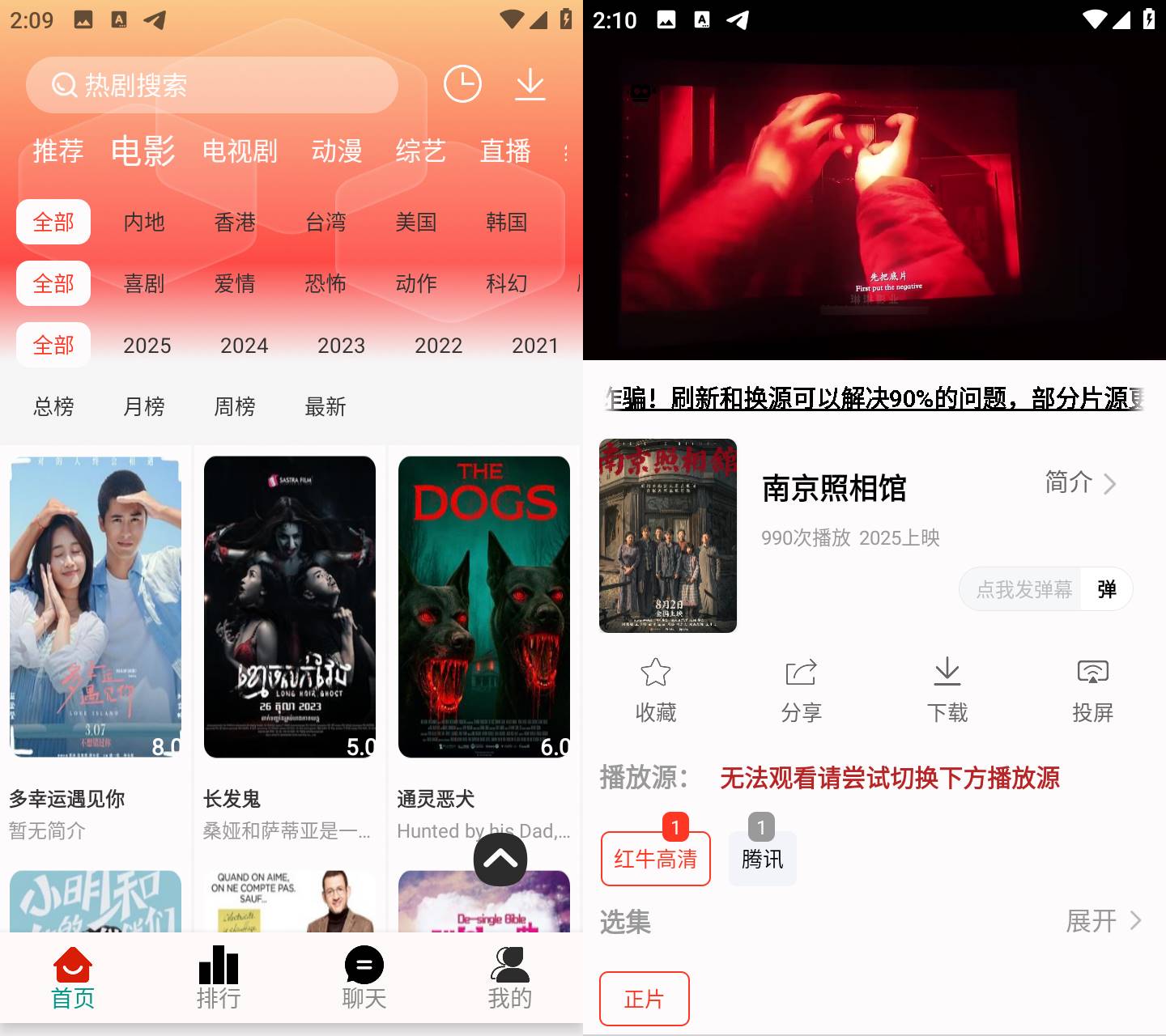This screenshot has height=1036, width=1166.
Task: Open watch history clock icon
Action: (x=462, y=84)
